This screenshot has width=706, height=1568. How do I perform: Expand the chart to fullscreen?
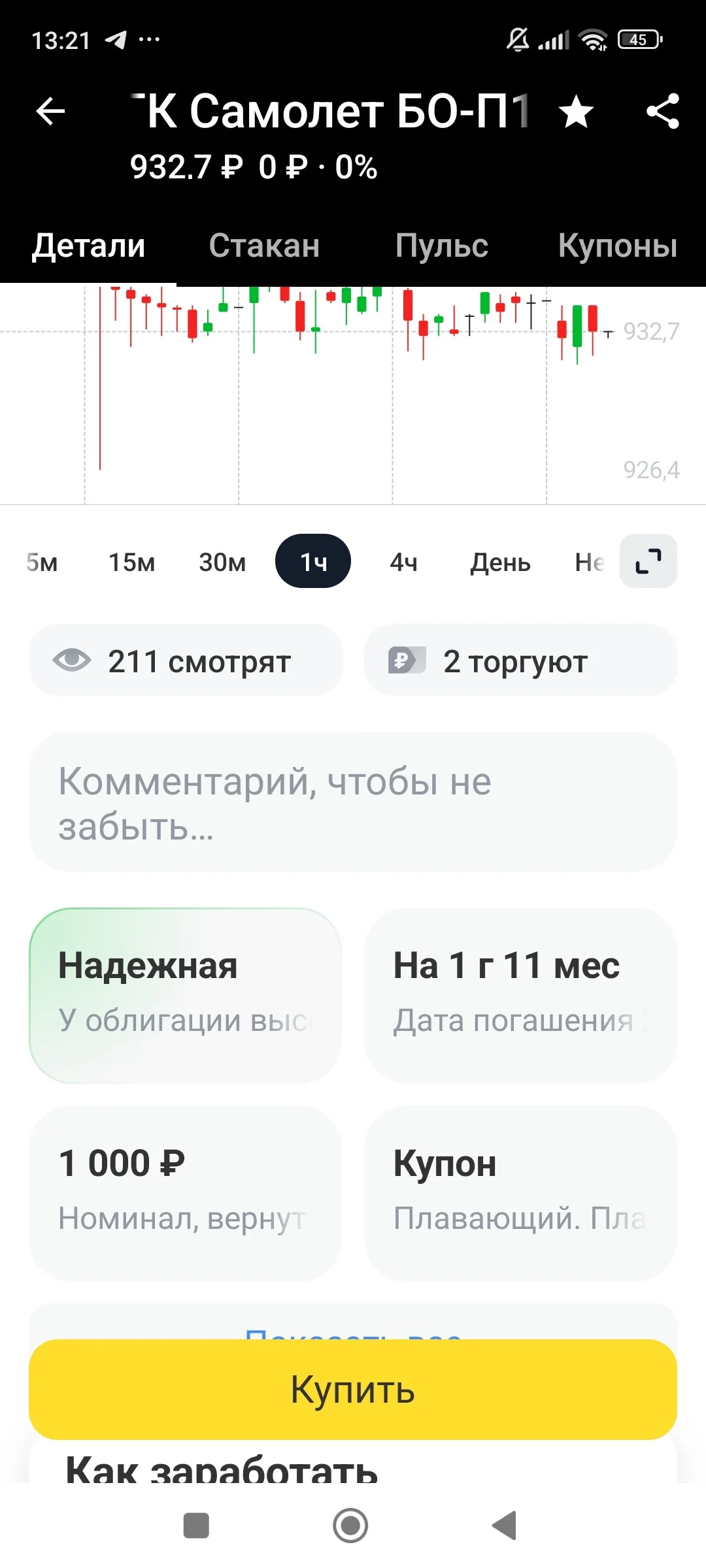coord(648,561)
